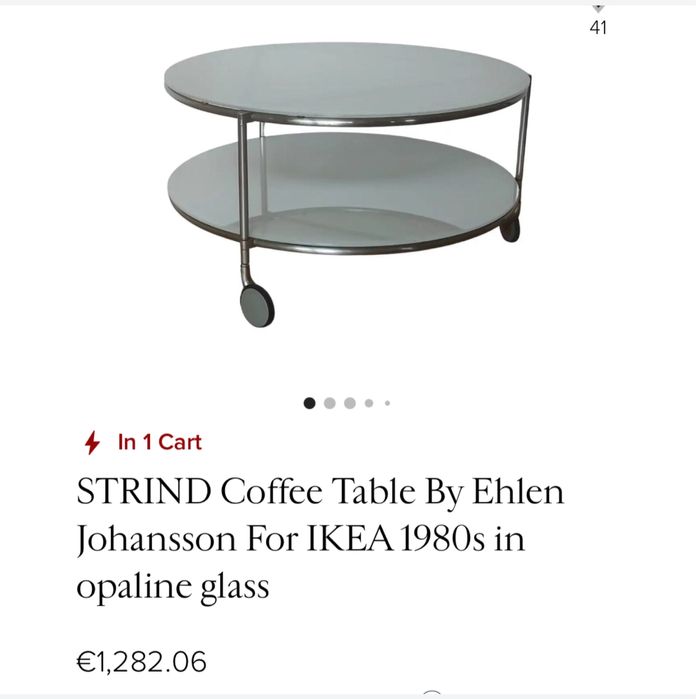
Task: Jump to the second photo via indicator dots
Action: click(x=329, y=403)
